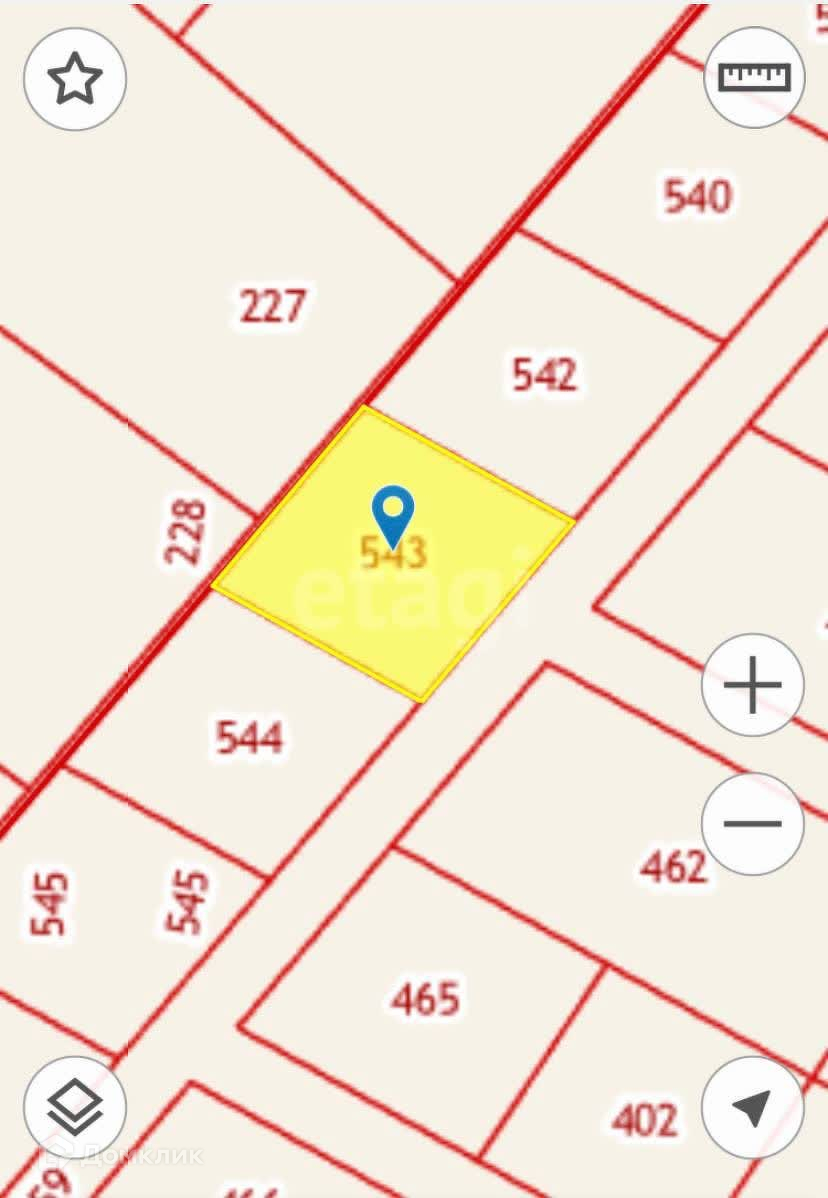Zoom in on the map
The width and height of the screenshot is (828, 1198).
point(752,686)
